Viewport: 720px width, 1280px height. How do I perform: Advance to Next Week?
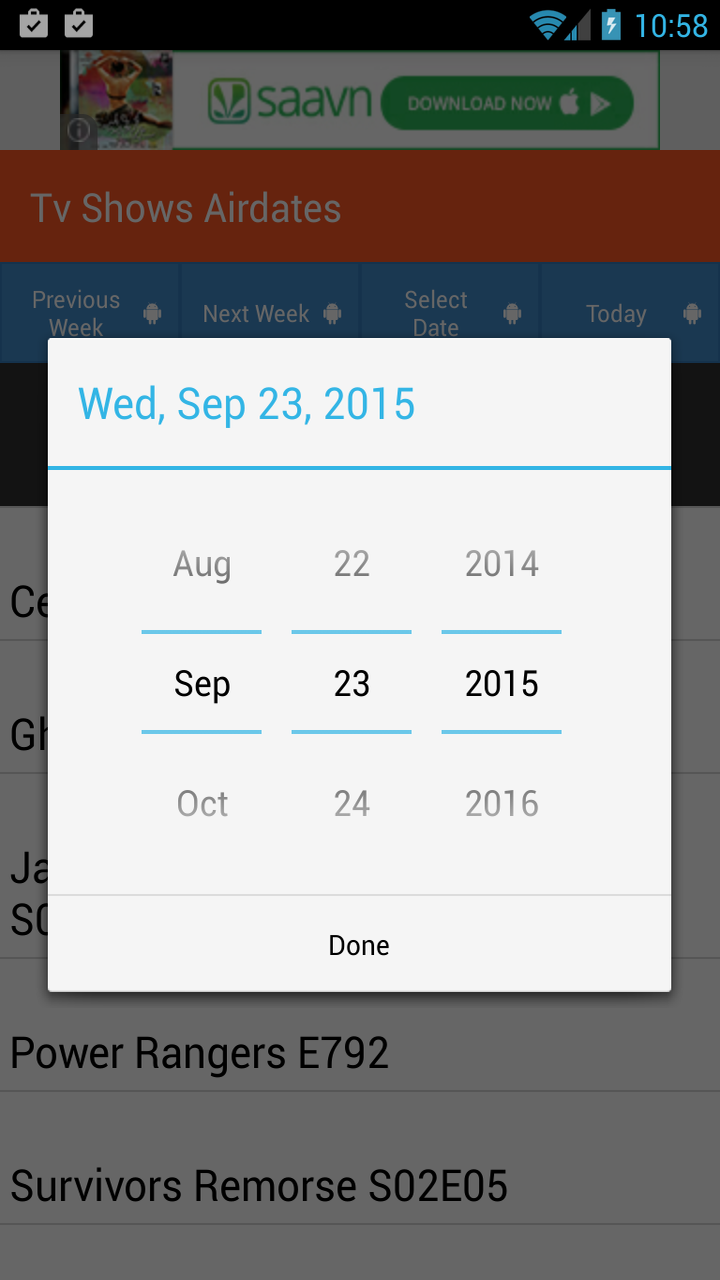coord(255,313)
